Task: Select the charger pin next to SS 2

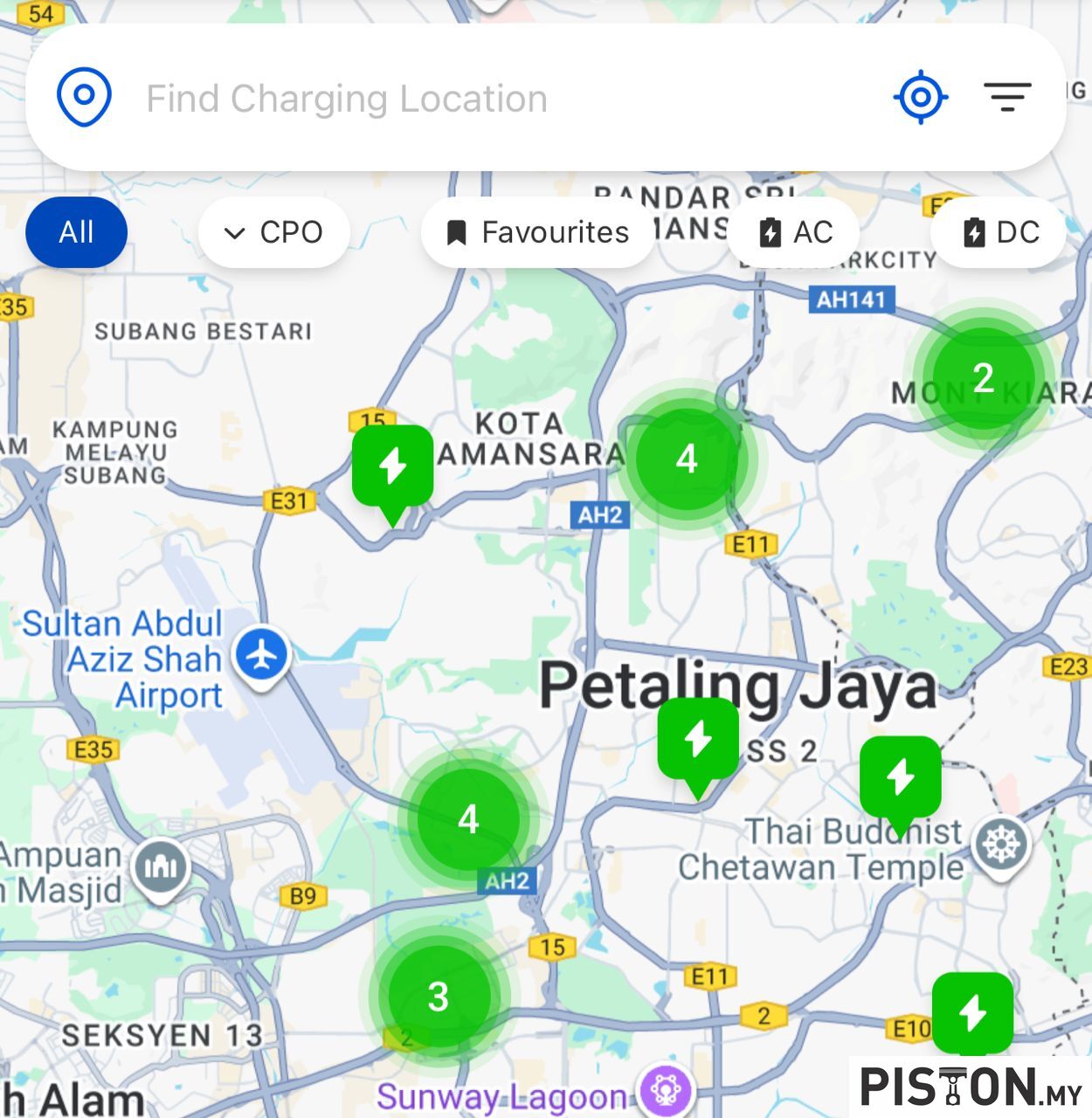Action: (698, 740)
